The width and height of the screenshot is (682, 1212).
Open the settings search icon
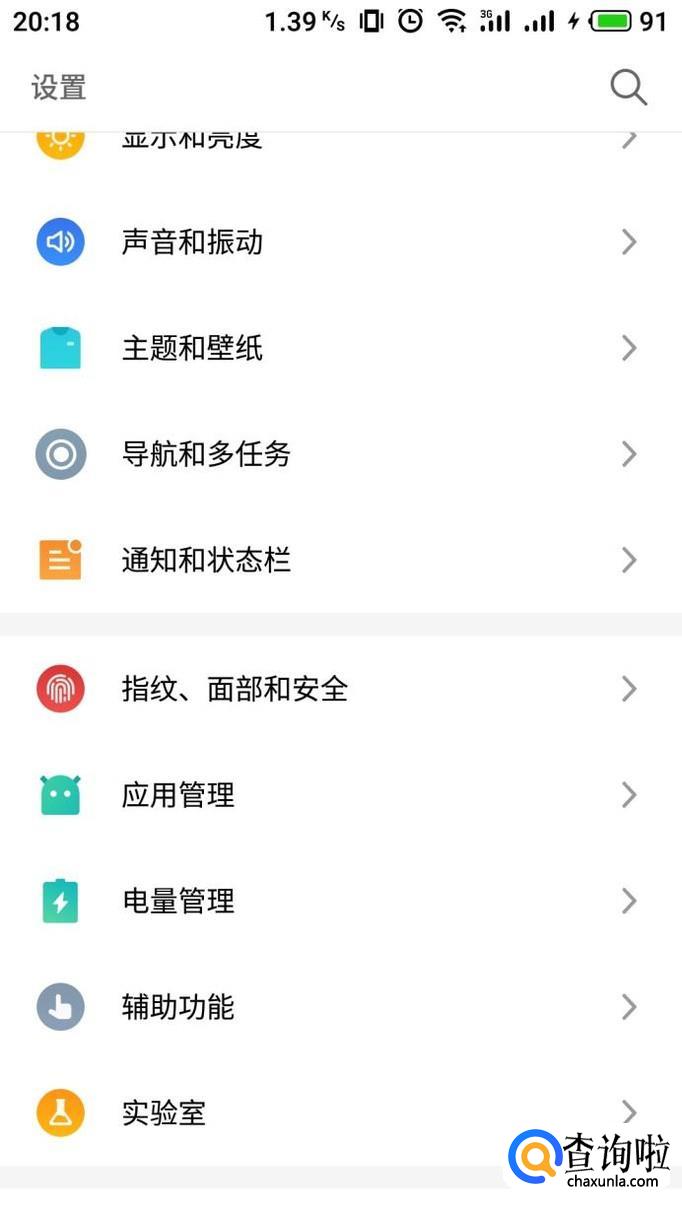click(x=628, y=88)
